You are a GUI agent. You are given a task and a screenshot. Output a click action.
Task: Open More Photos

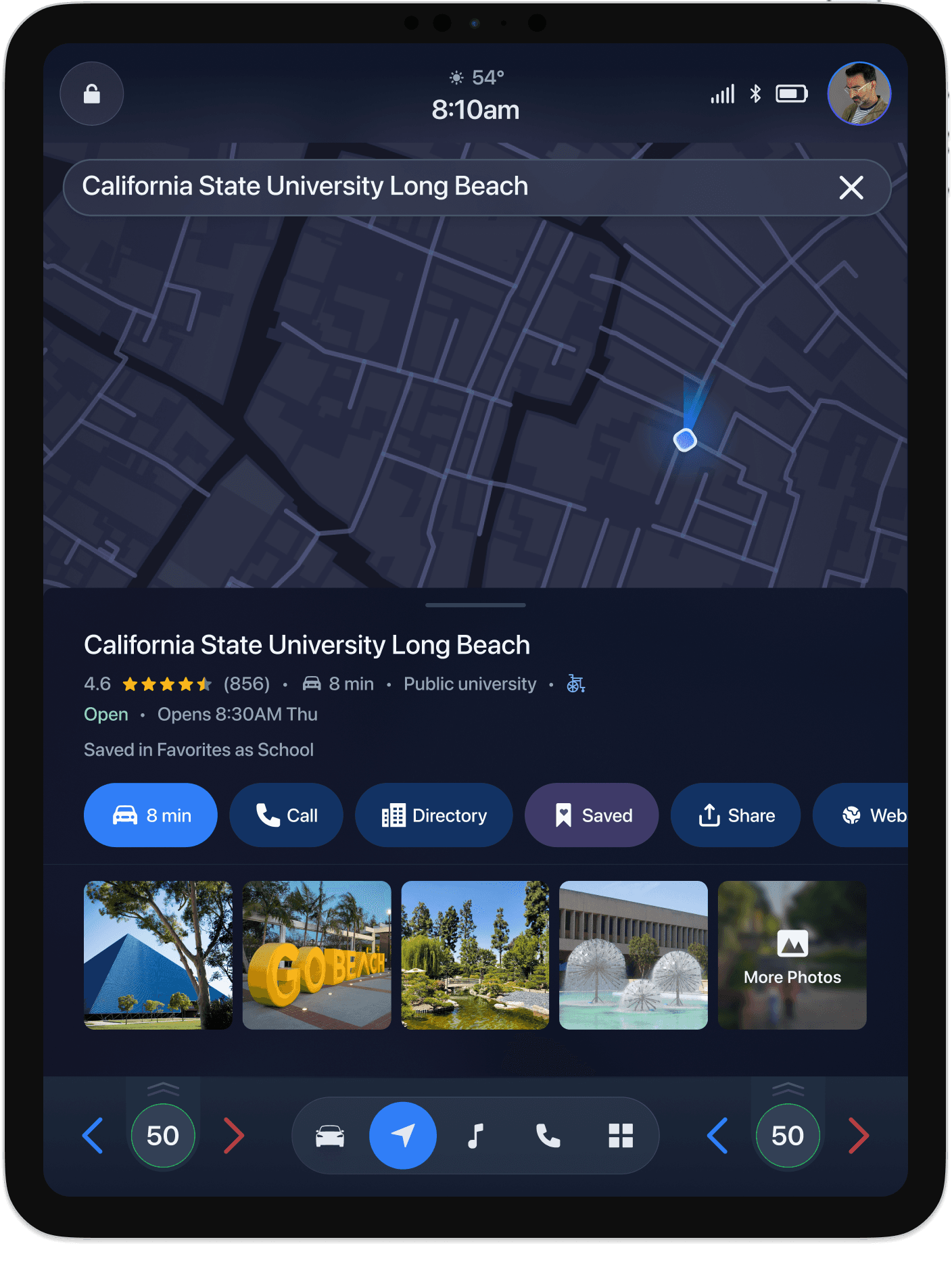click(x=792, y=955)
